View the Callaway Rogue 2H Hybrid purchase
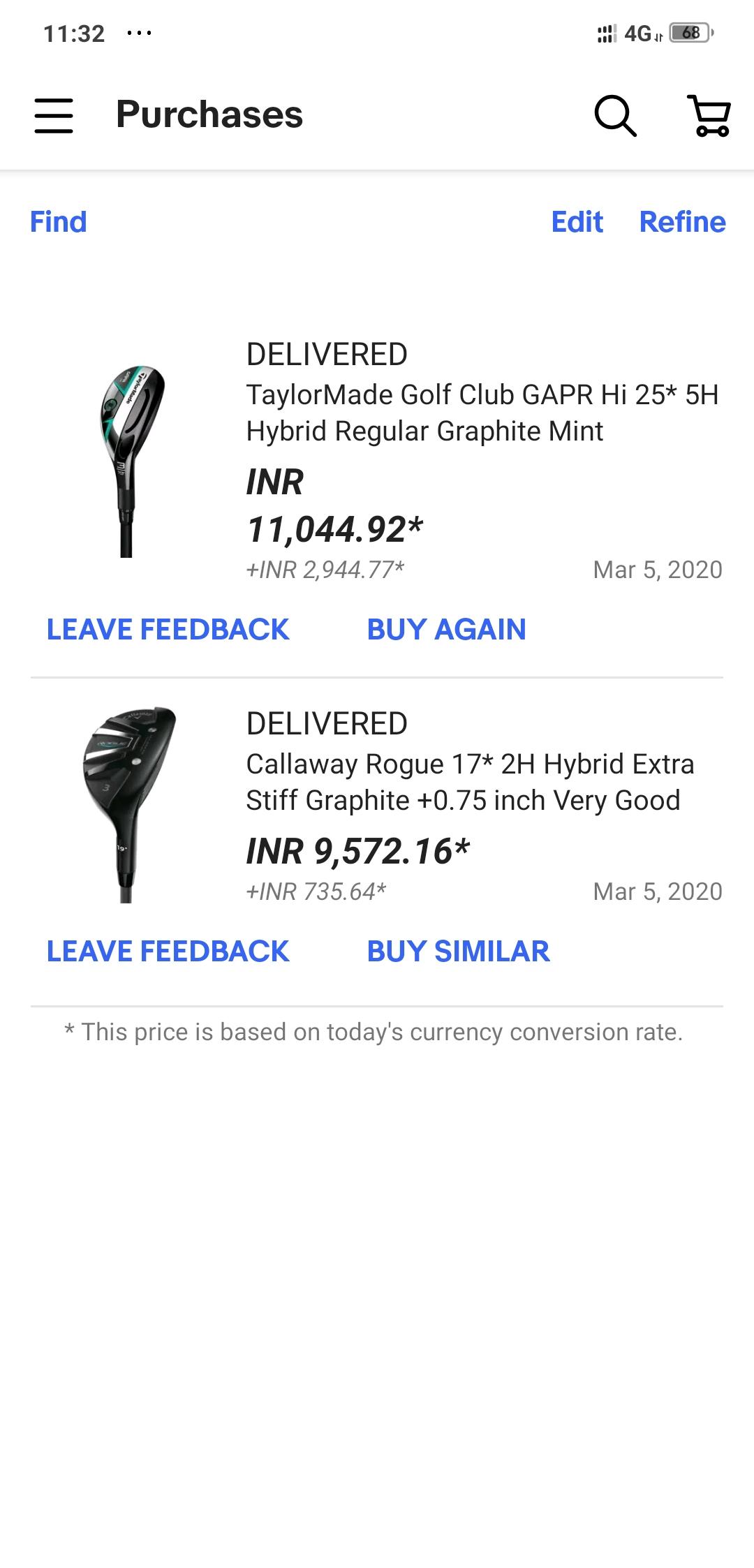This screenshot has width=754, height=1568. click(469, 782)
